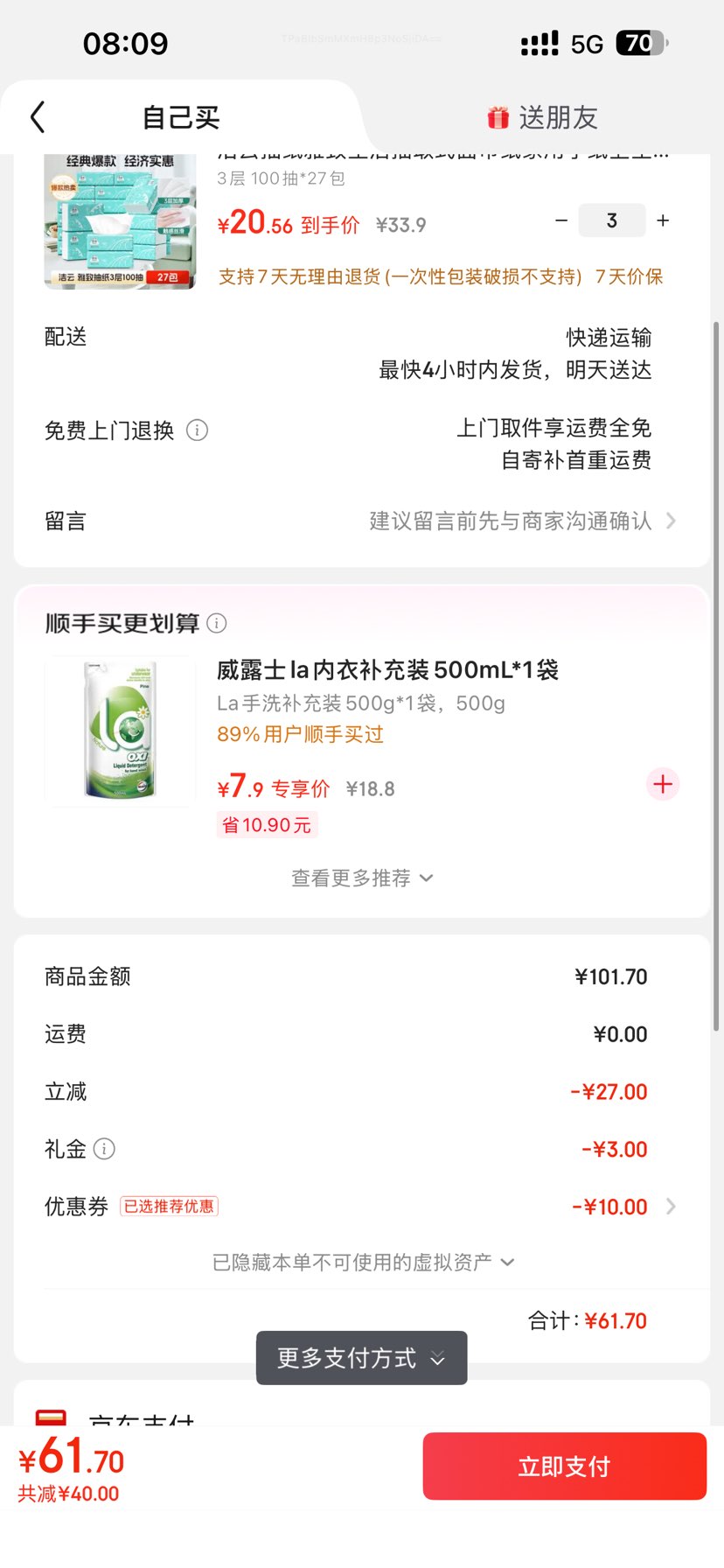Screen dimensions: 724x1568
Task: Tap the quantity number showing 3
Action: [611, 220]
